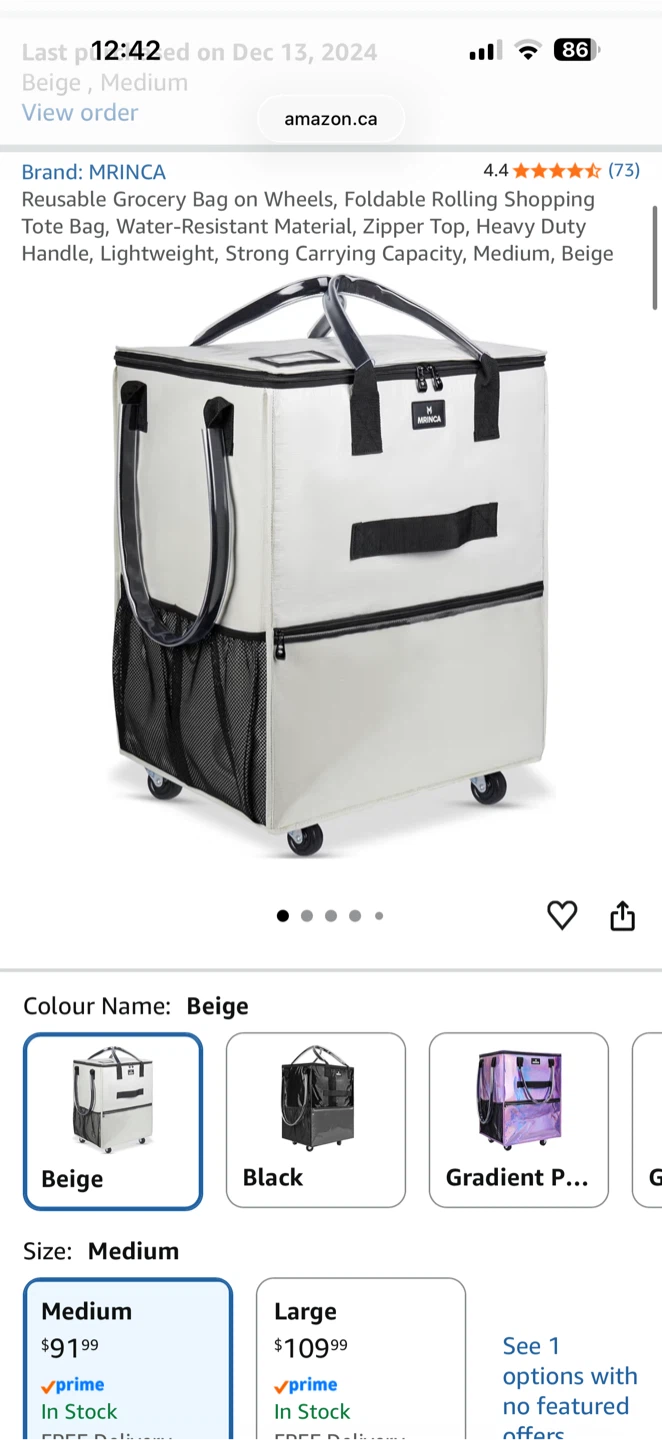Open the View order link
This screenshot has width=662, height=1440.
[80, 112]
